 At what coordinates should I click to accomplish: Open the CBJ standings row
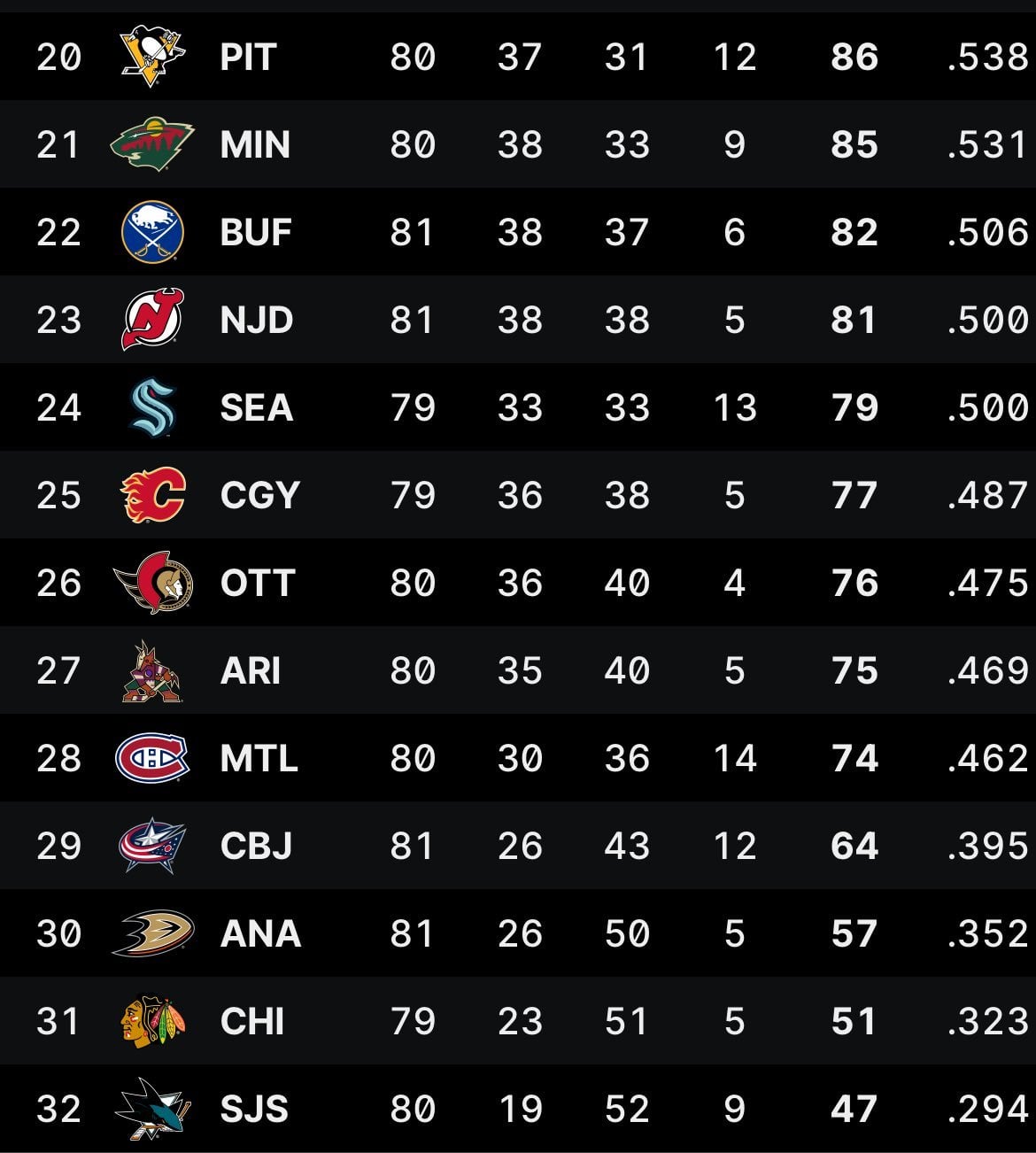pos(256,846)
